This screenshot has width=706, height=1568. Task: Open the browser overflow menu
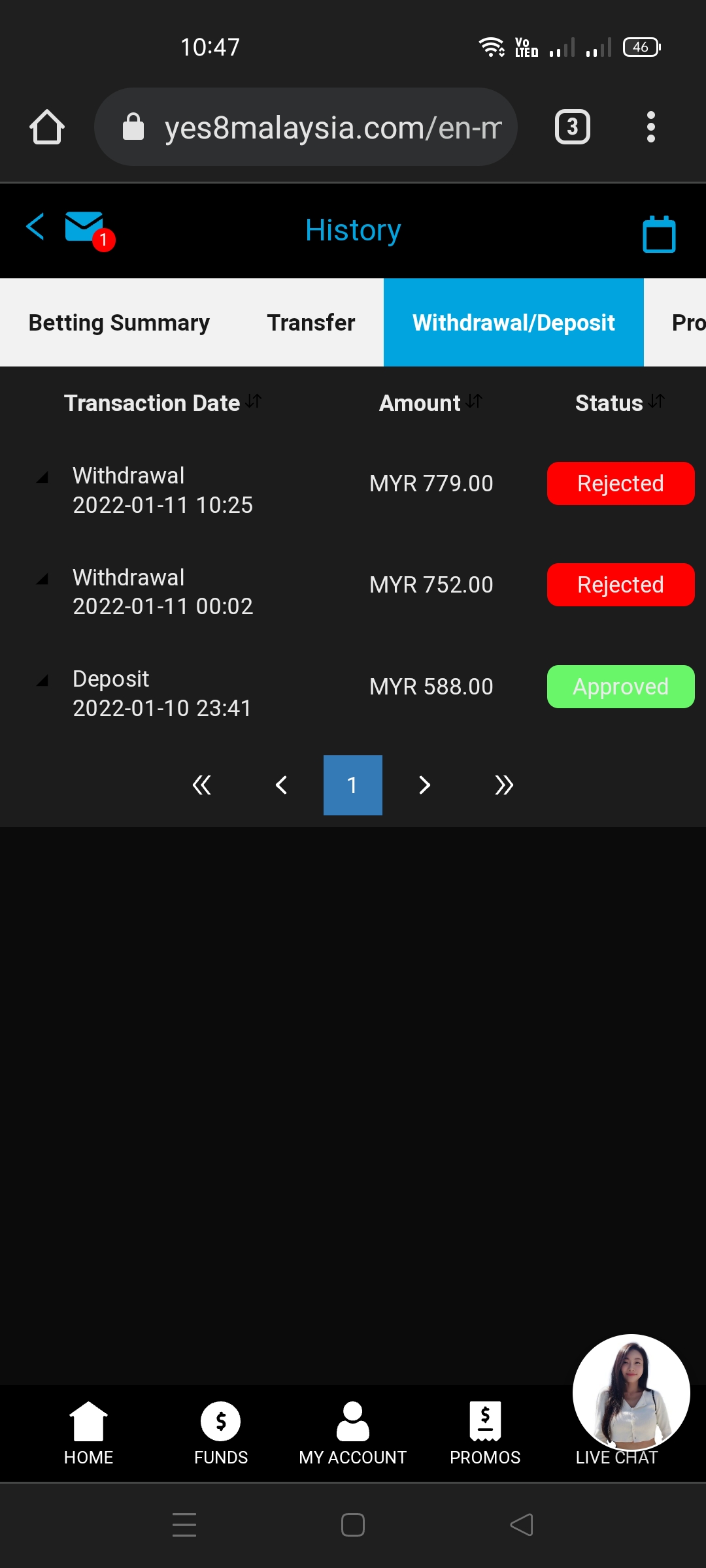coord(650,127)
